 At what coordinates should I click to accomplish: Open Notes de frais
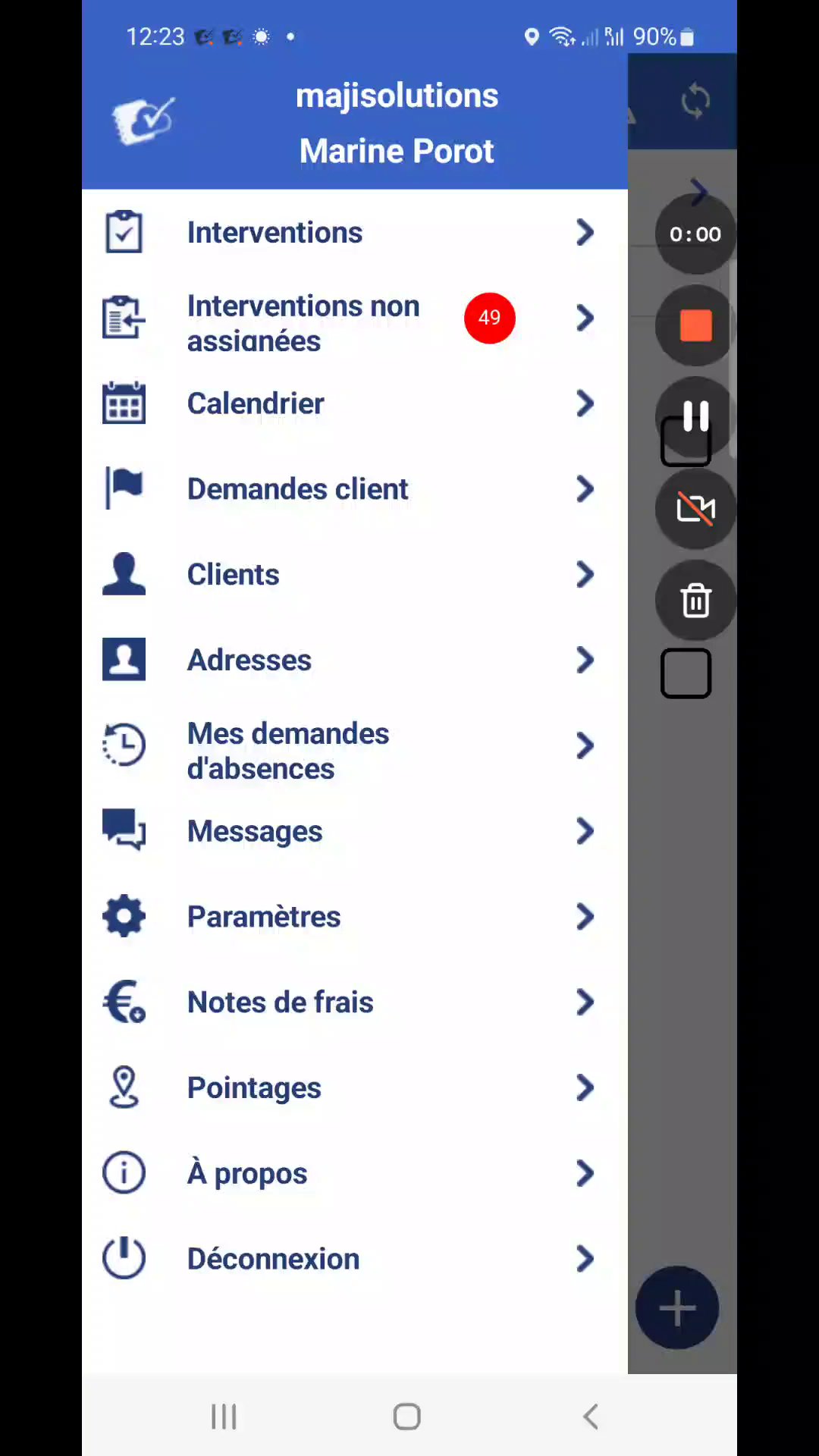point(281,1003)
